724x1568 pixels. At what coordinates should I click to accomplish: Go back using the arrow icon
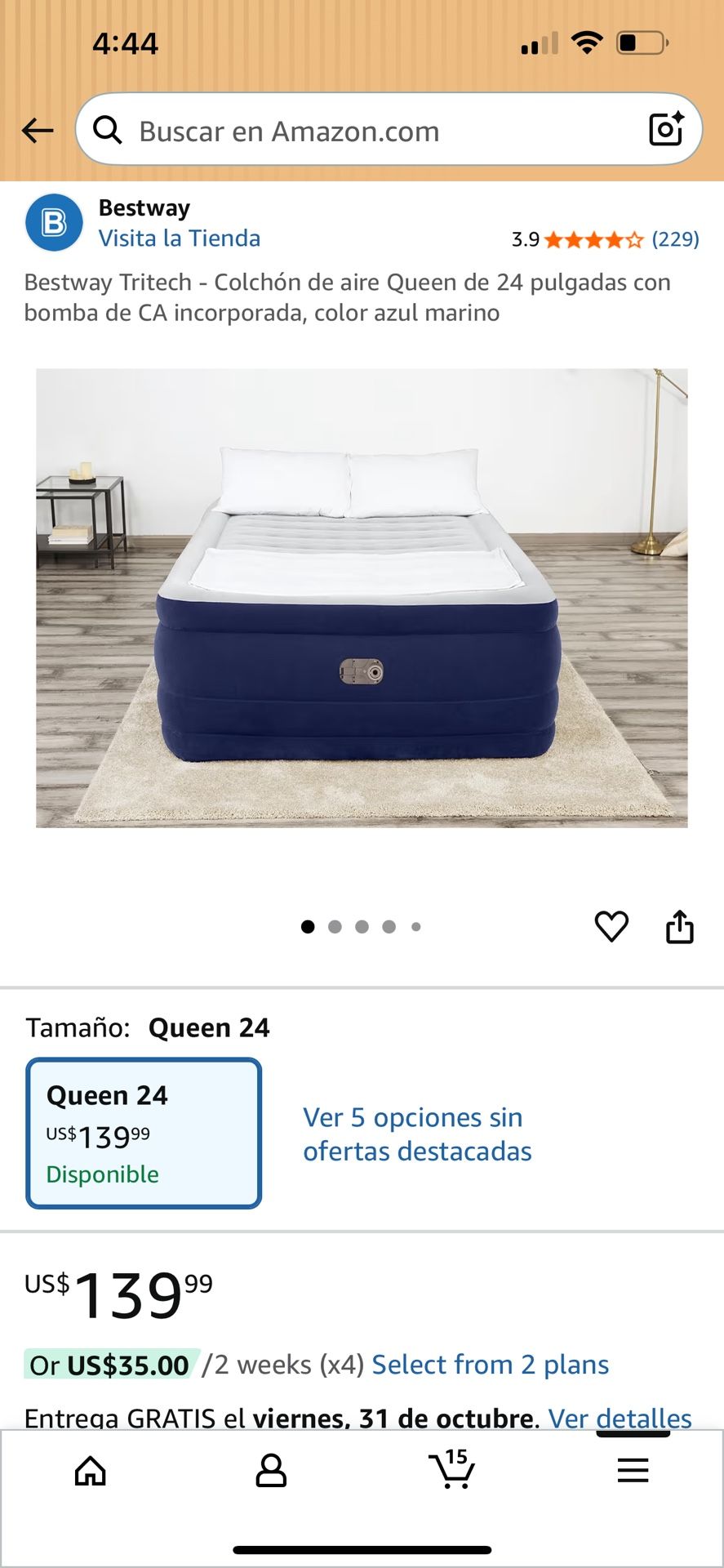pos(38,130)
